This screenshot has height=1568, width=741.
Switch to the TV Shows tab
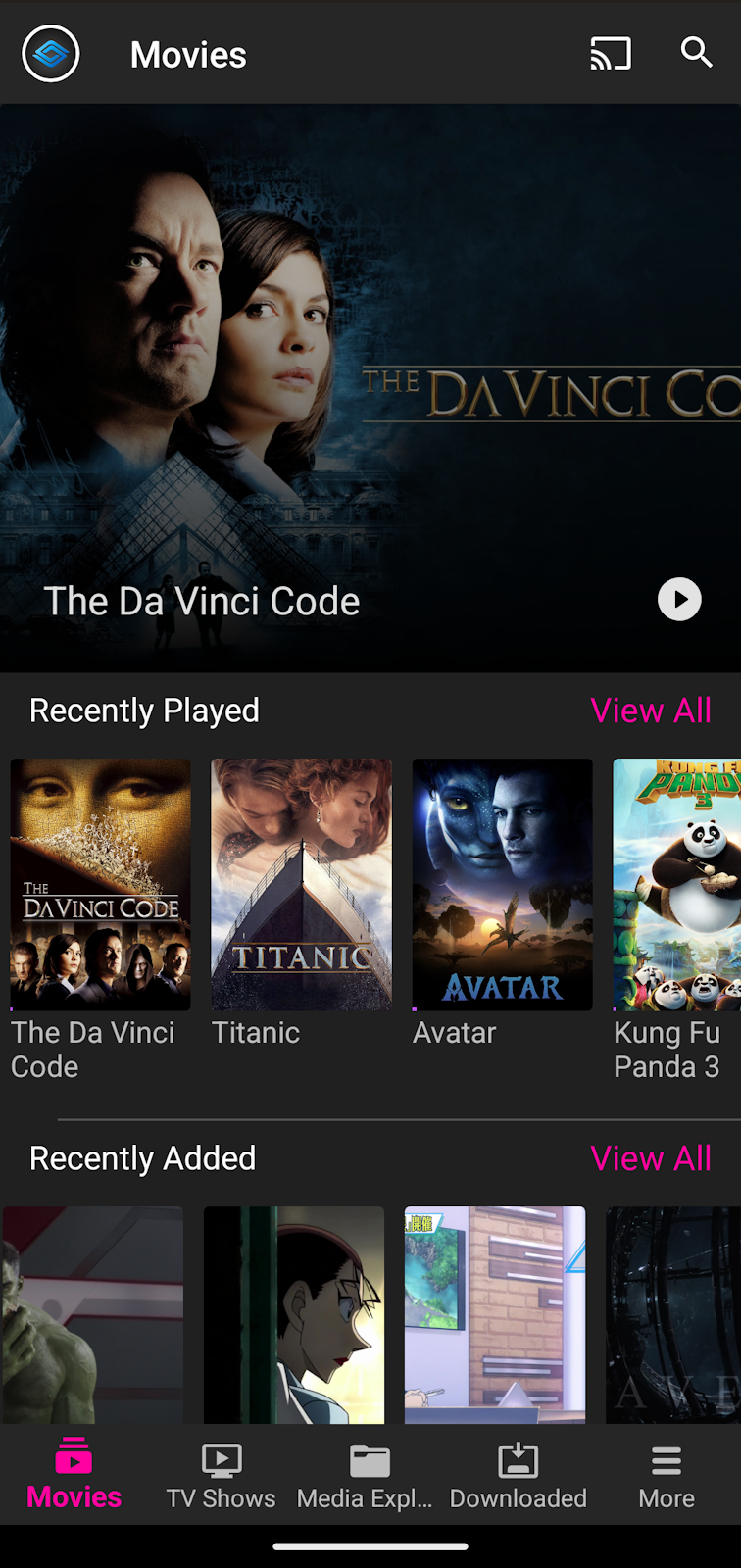coord(222,1476)
